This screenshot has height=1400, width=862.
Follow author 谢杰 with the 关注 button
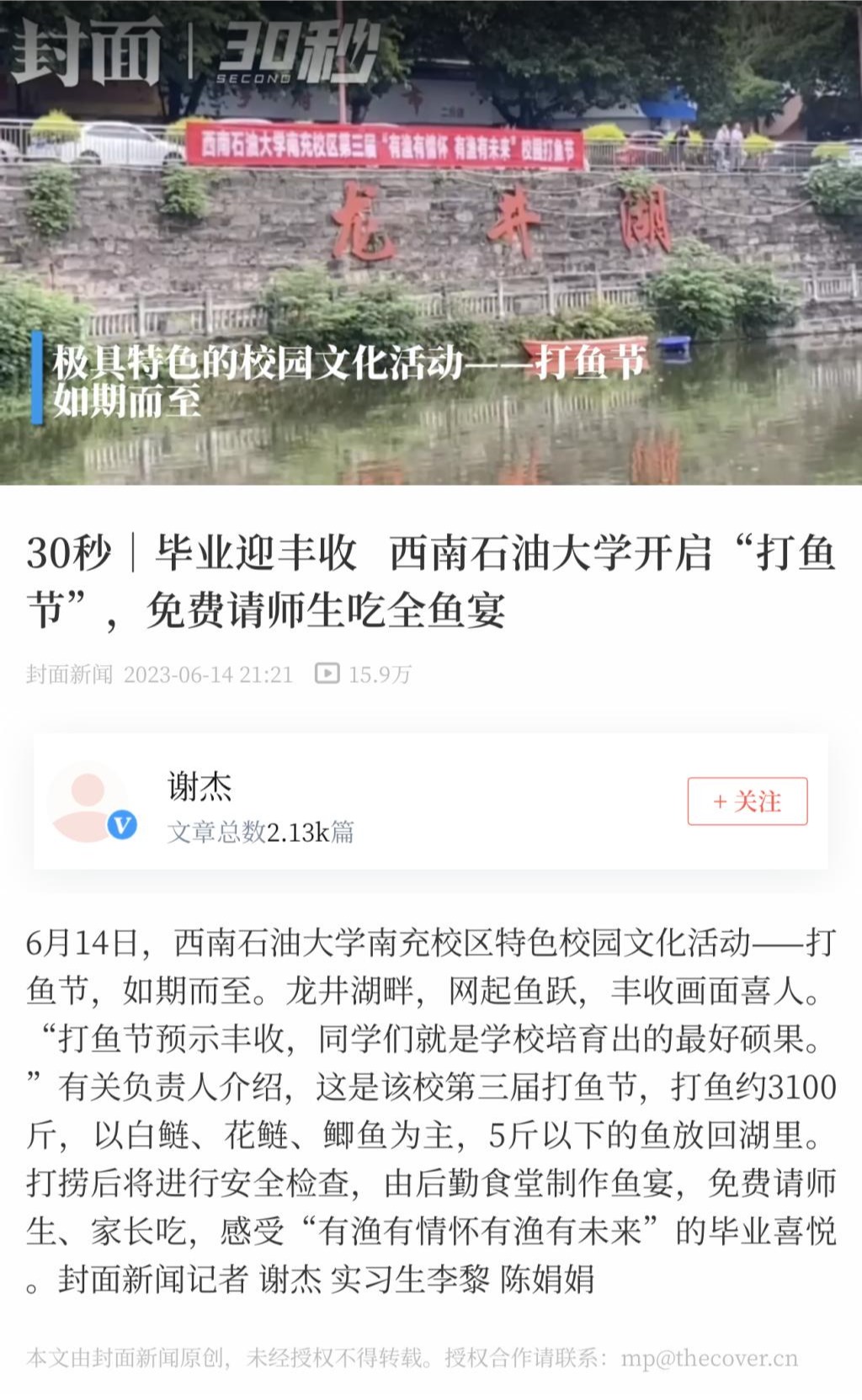point(747,801)
